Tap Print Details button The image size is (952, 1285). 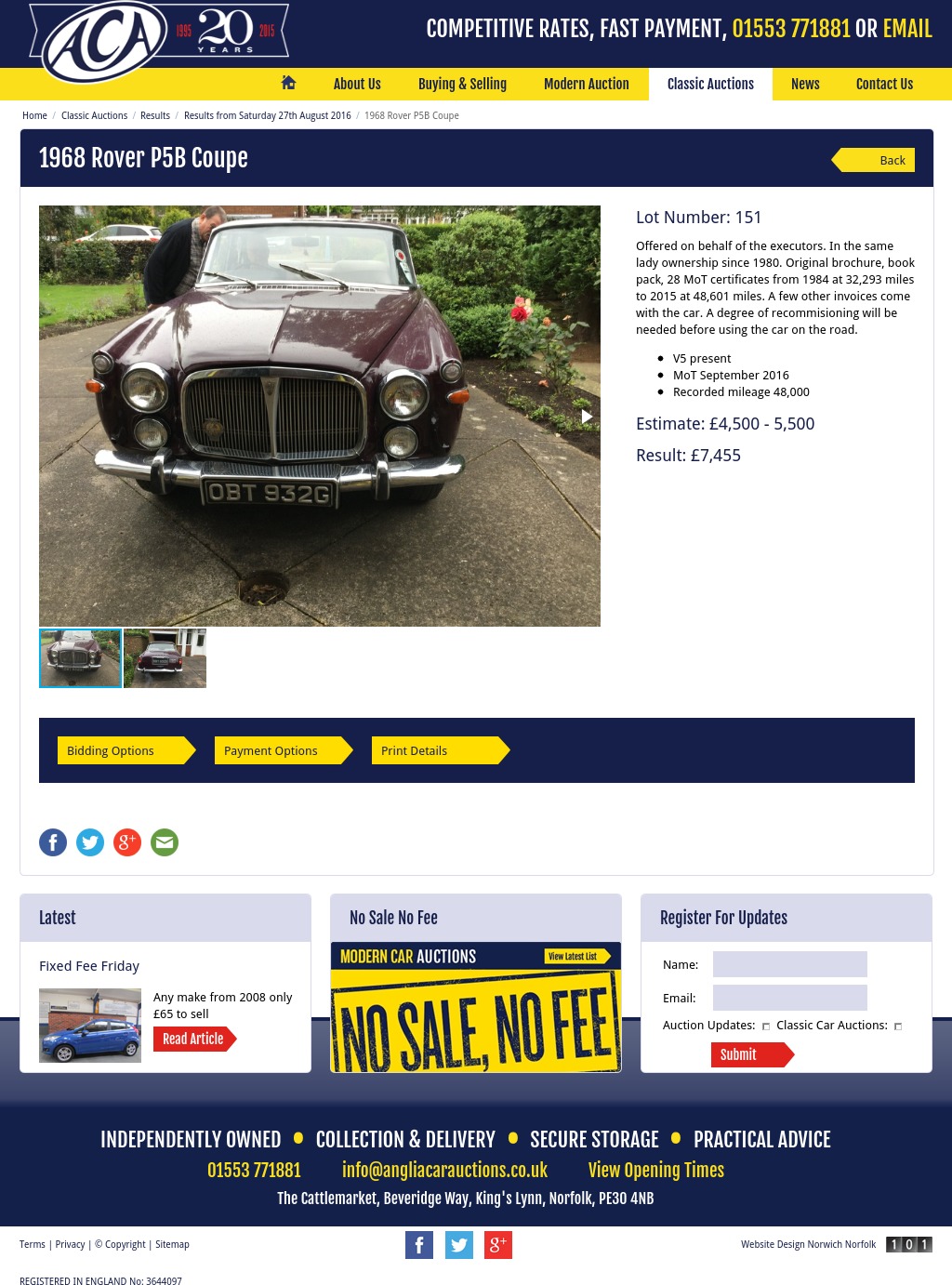pyautogui.click(x=435, y=750)
